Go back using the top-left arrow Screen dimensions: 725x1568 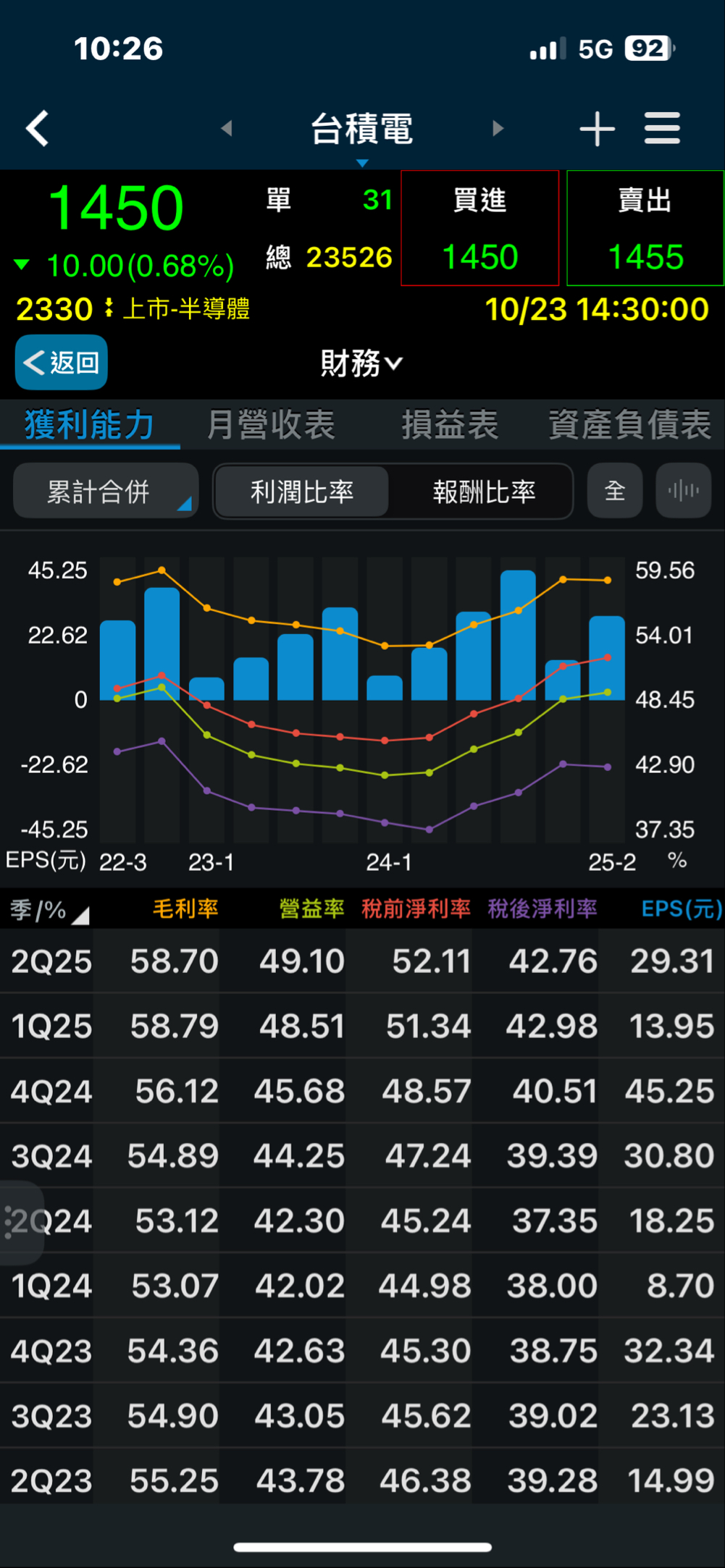click(38, 129)
